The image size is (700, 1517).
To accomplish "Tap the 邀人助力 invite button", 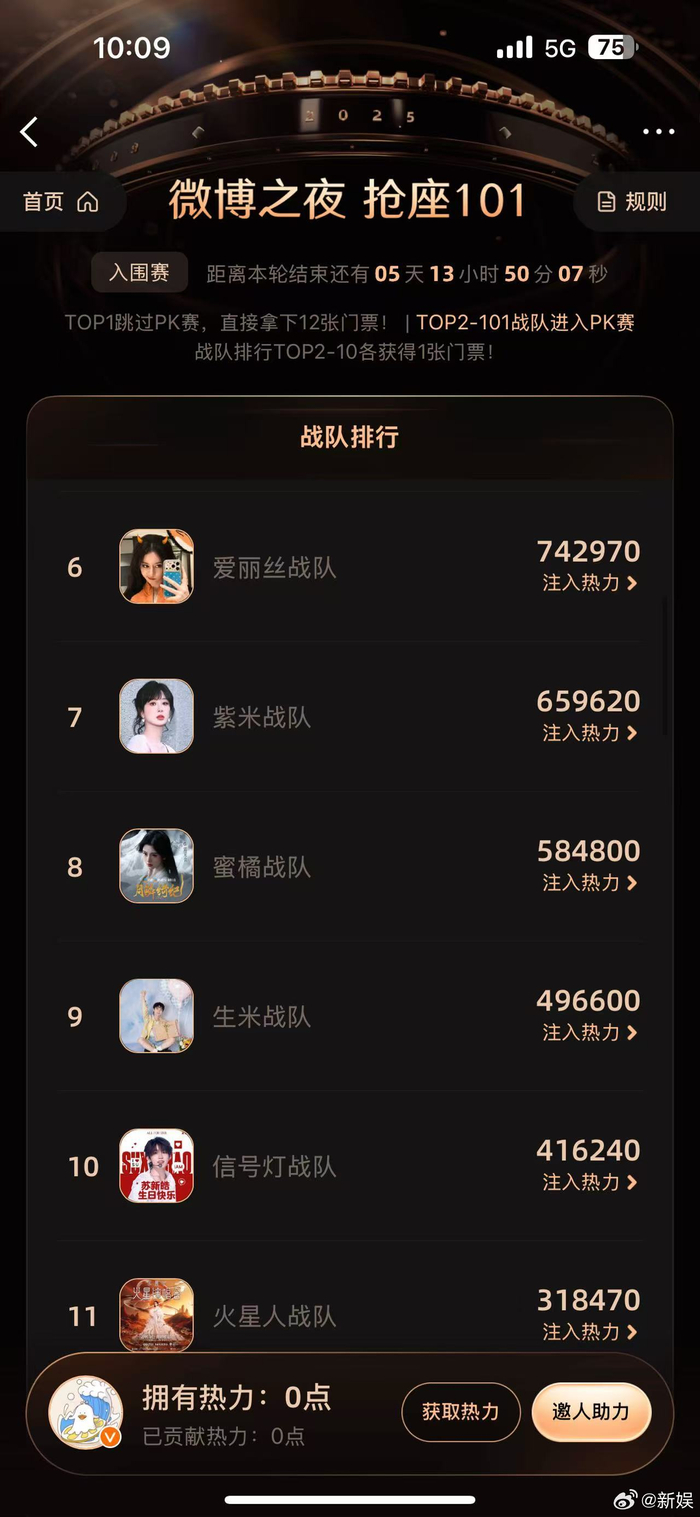I will tap(591, 1412).
